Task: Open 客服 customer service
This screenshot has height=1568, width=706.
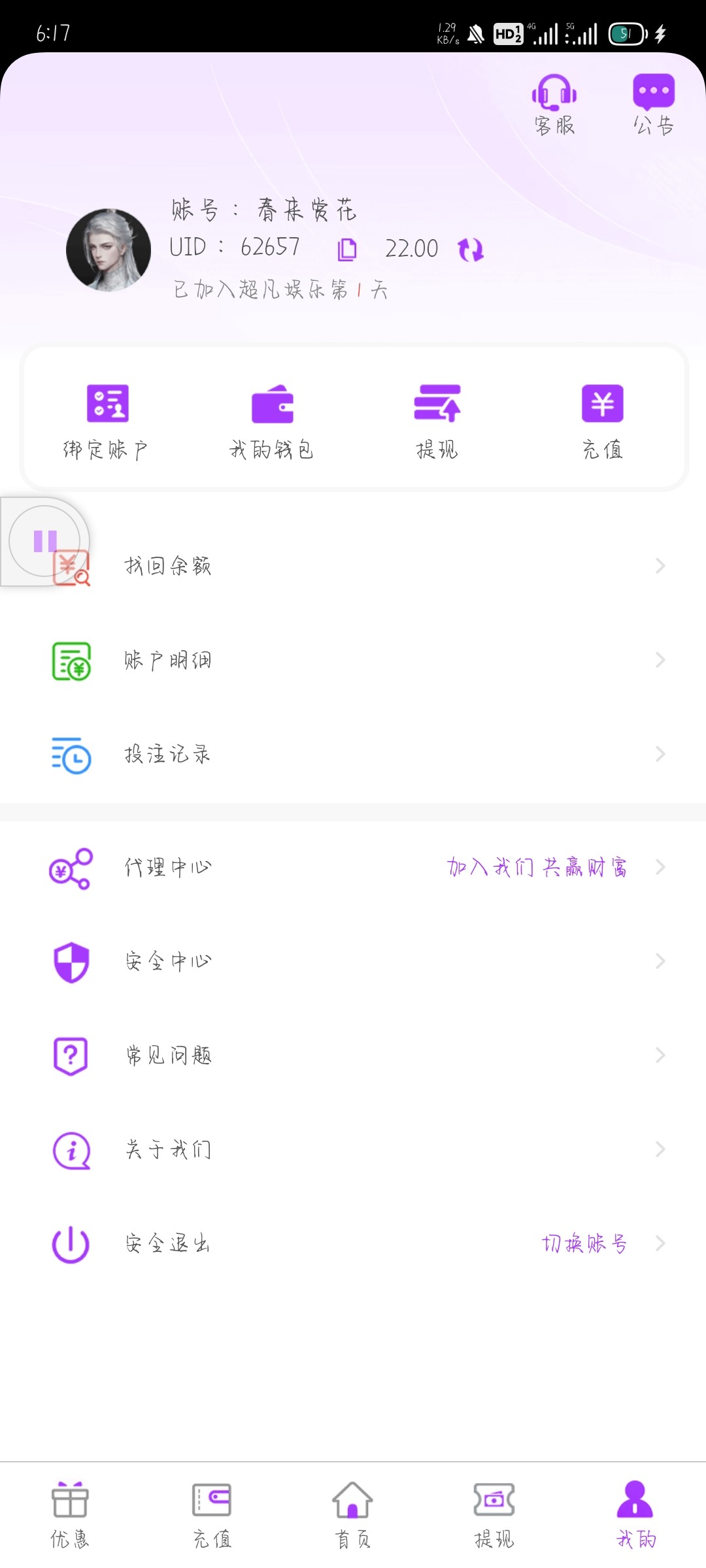Action: (x=554, y=105)
